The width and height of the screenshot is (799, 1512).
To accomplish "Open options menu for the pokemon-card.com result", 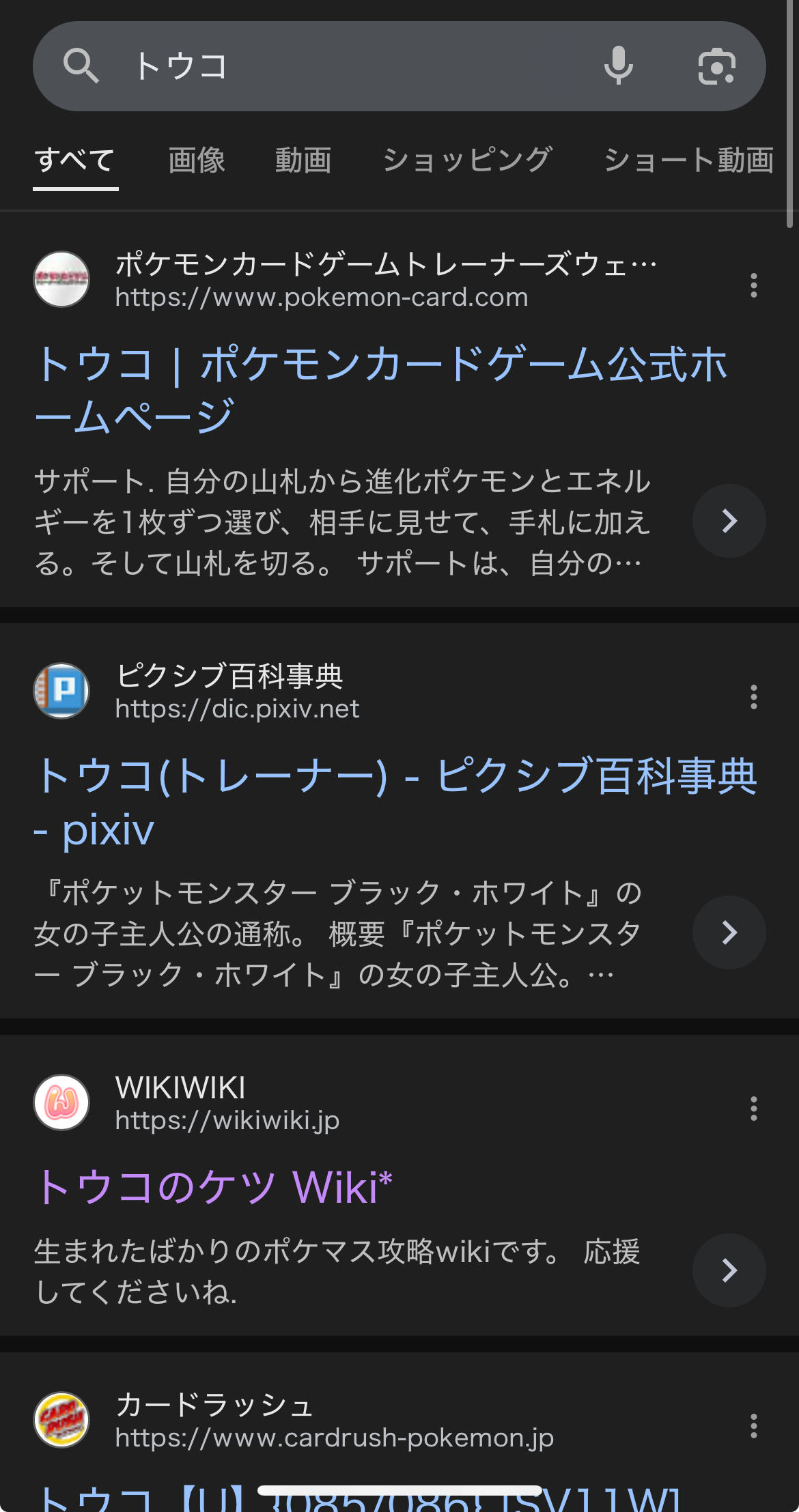I will tap(753, 285).
